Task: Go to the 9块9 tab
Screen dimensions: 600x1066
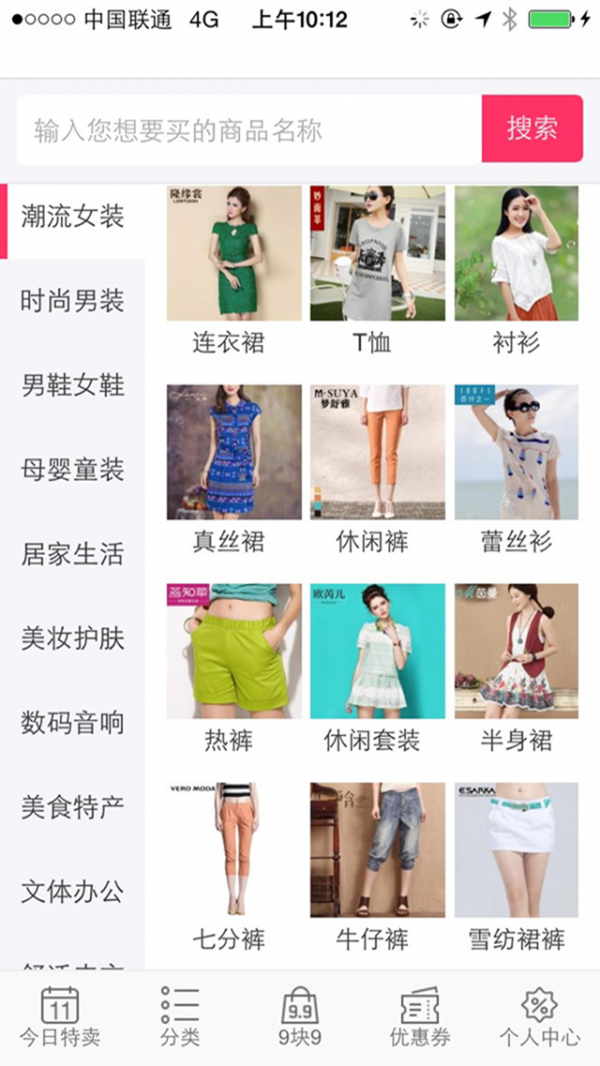Action: [300, 1017]
